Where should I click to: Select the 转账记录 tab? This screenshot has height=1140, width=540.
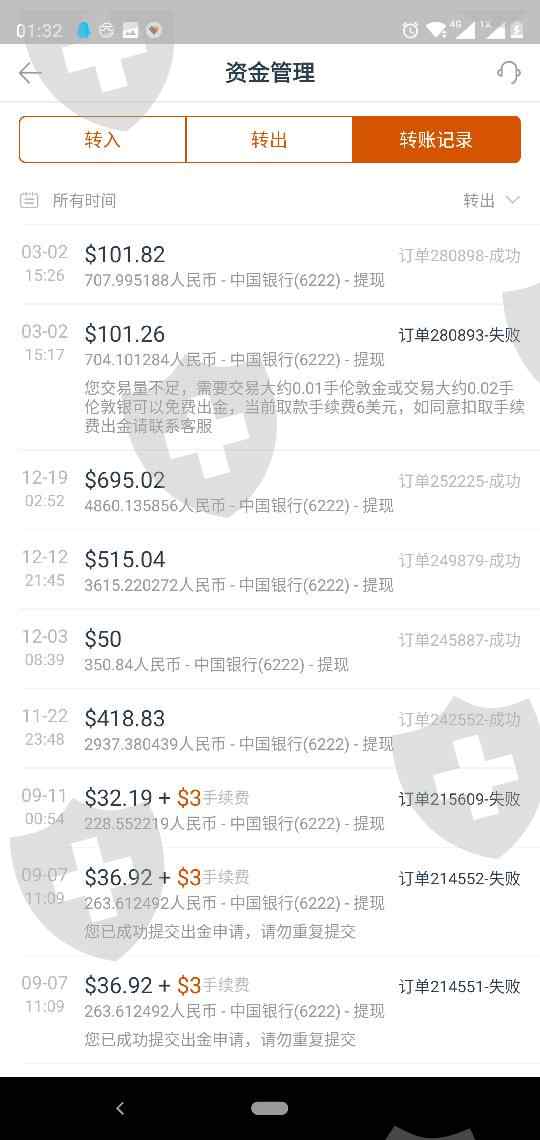pos(437,140)
